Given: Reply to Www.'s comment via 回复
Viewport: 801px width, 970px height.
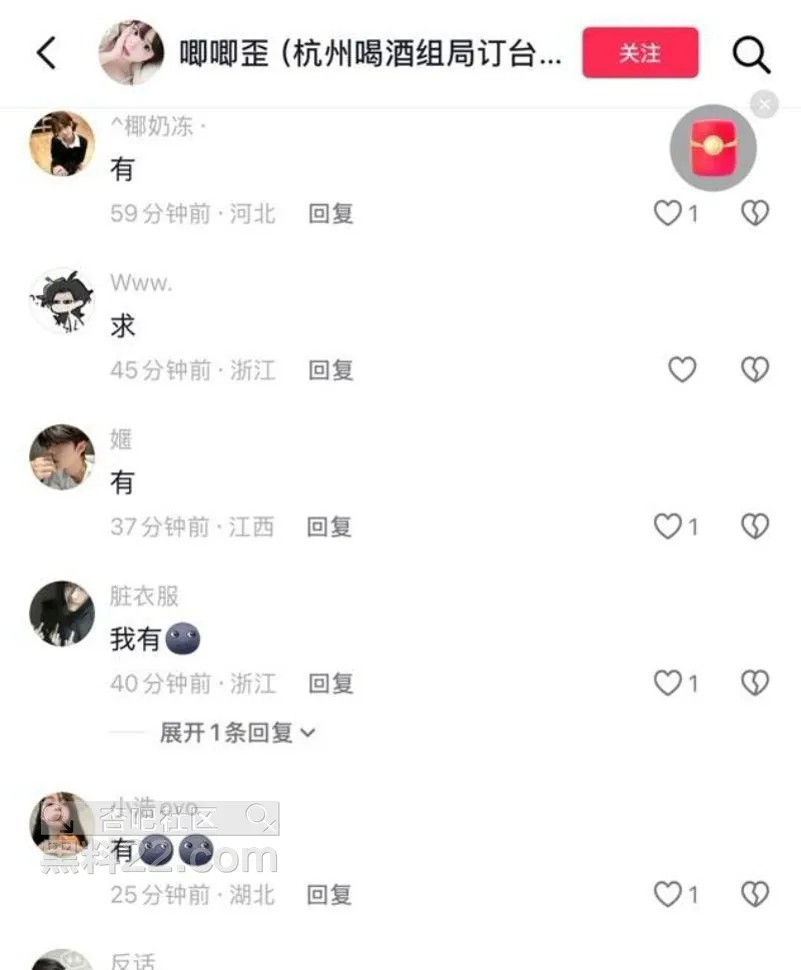Looking at the screenshot, I should tap(330, 370).
